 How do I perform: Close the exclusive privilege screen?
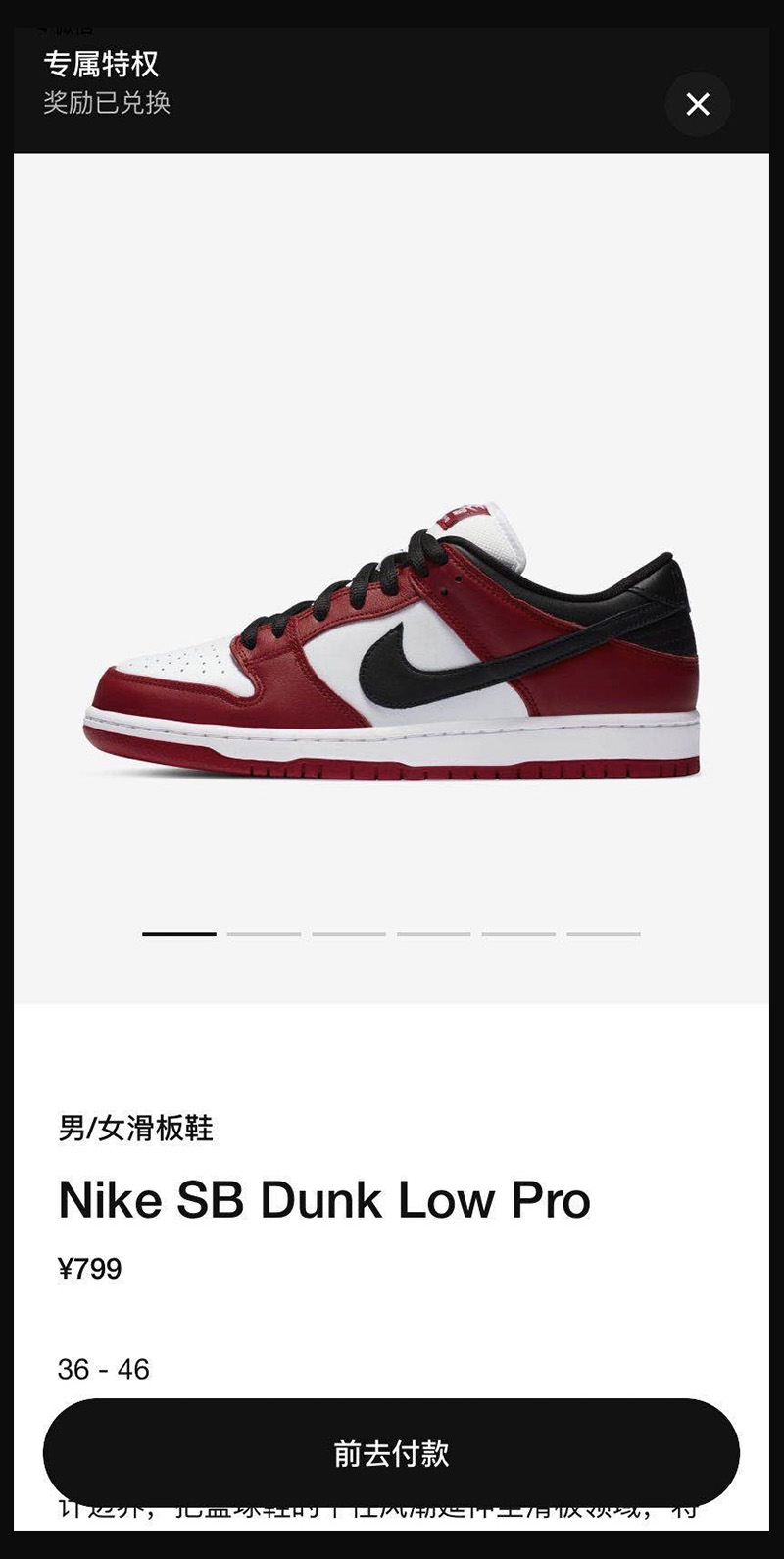[698, 104]
